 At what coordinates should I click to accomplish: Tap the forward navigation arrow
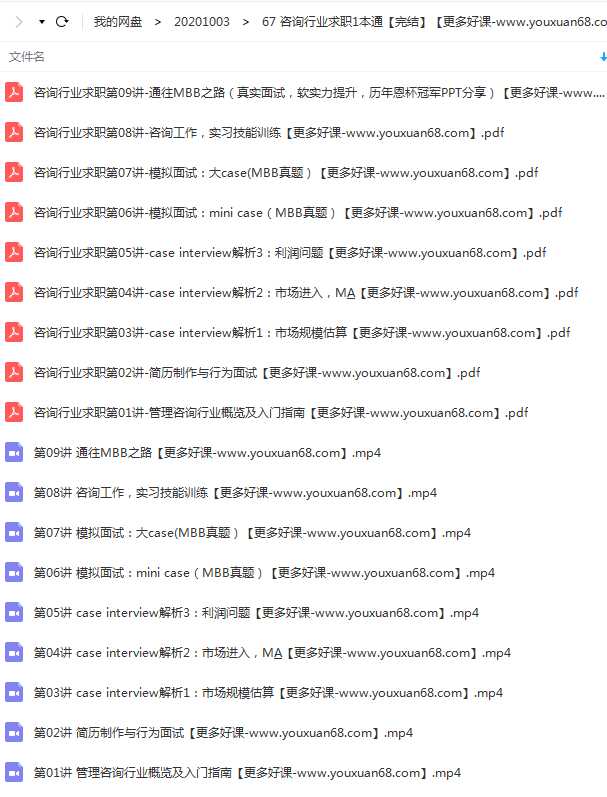click(x=18, y=21)
